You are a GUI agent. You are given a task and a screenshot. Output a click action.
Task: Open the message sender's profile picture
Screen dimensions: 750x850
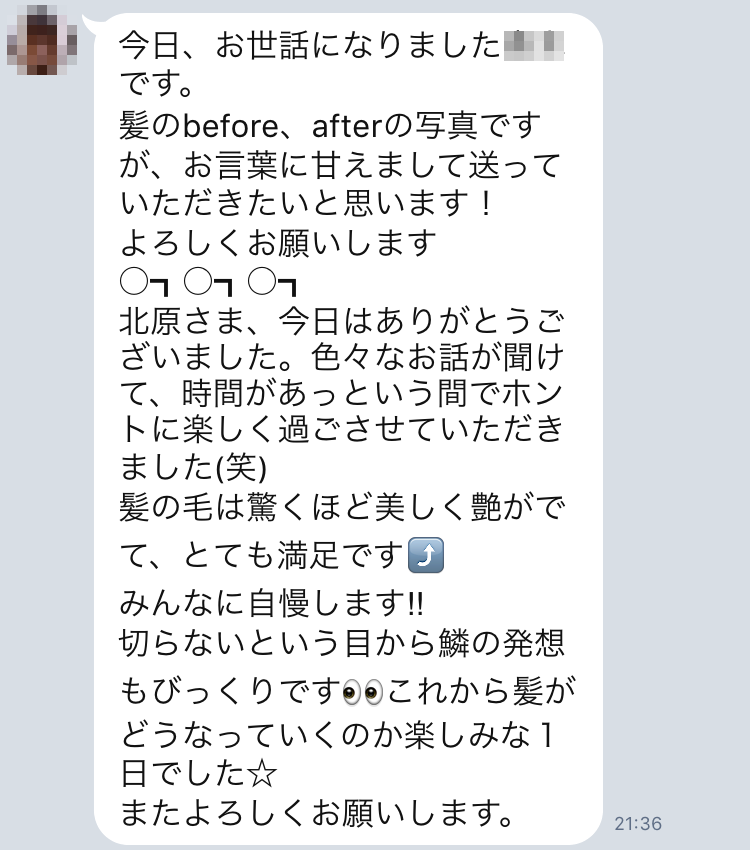click(40, 40)
